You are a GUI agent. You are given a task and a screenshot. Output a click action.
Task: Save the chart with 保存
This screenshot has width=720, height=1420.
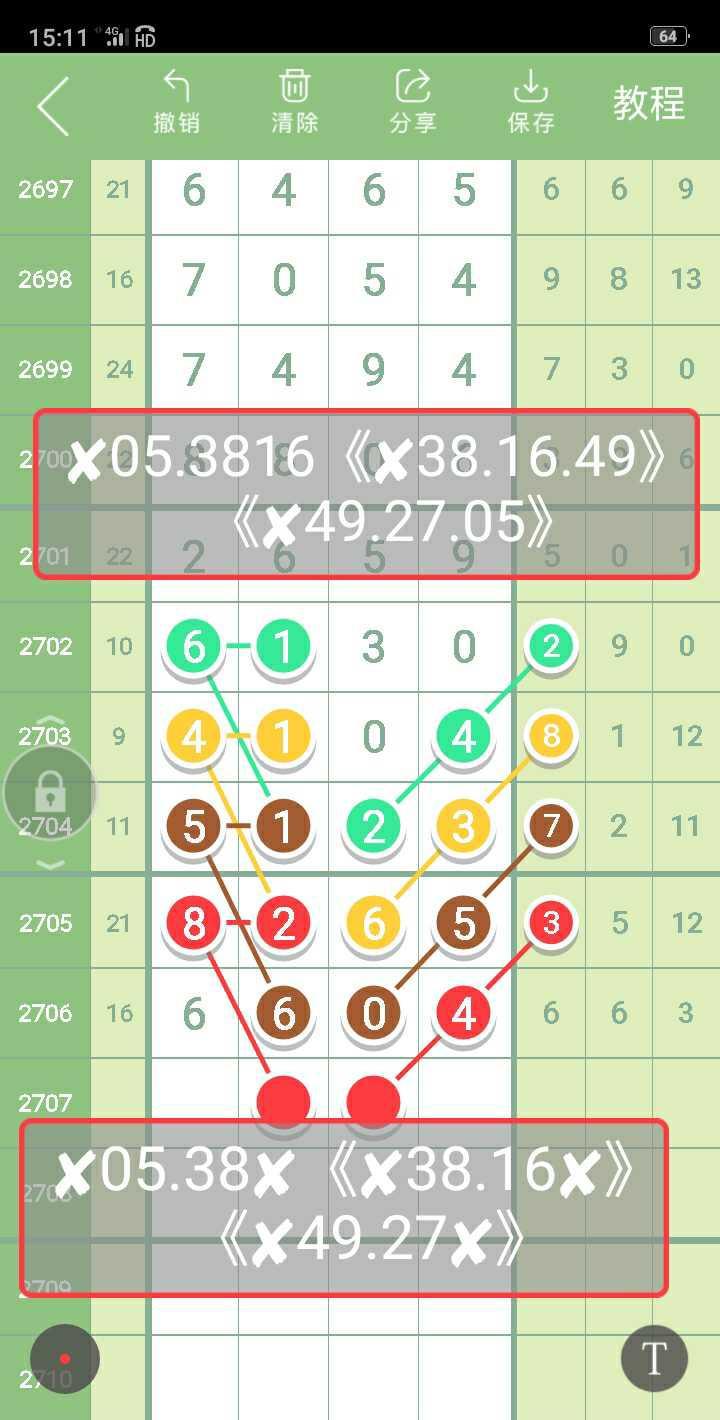[530, 102]
